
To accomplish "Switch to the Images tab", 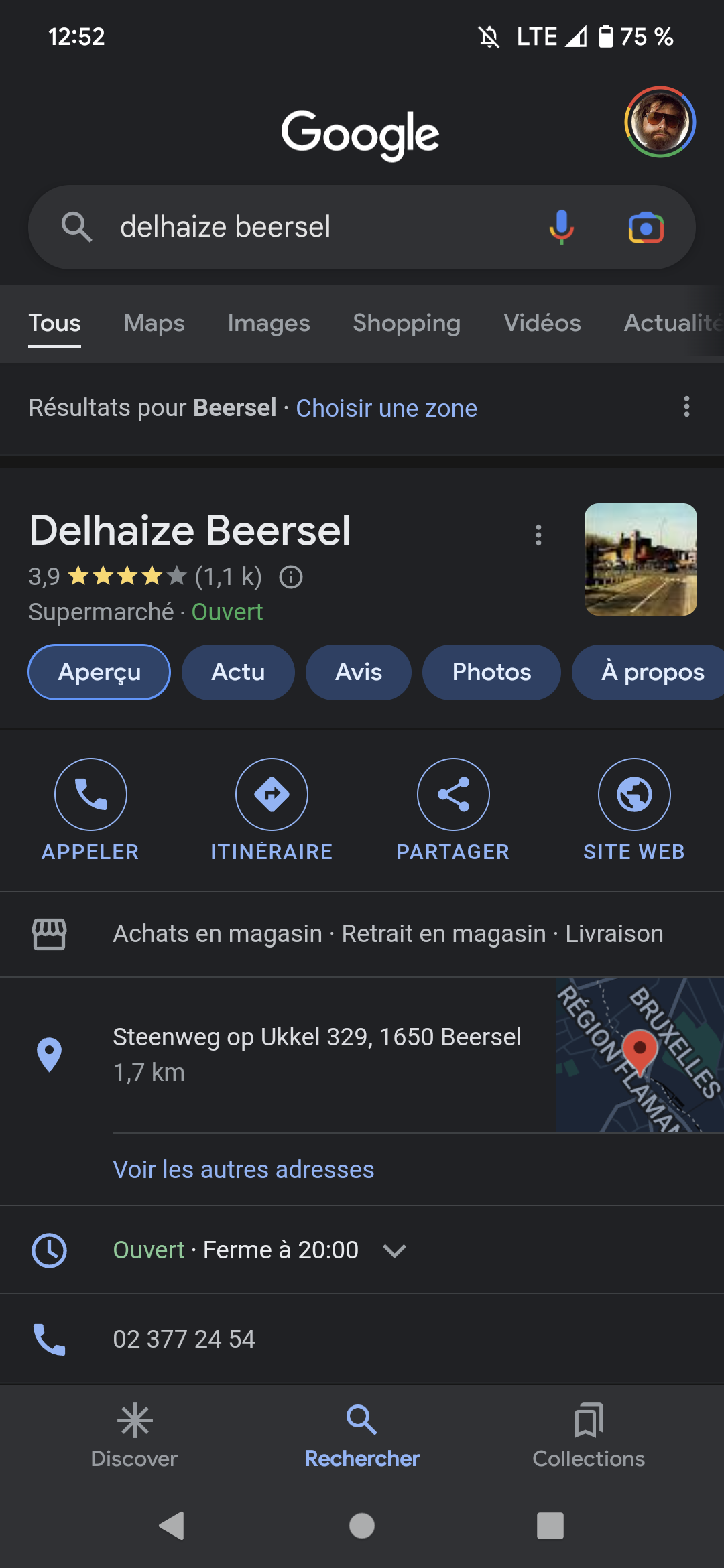I will pos(268,323).
